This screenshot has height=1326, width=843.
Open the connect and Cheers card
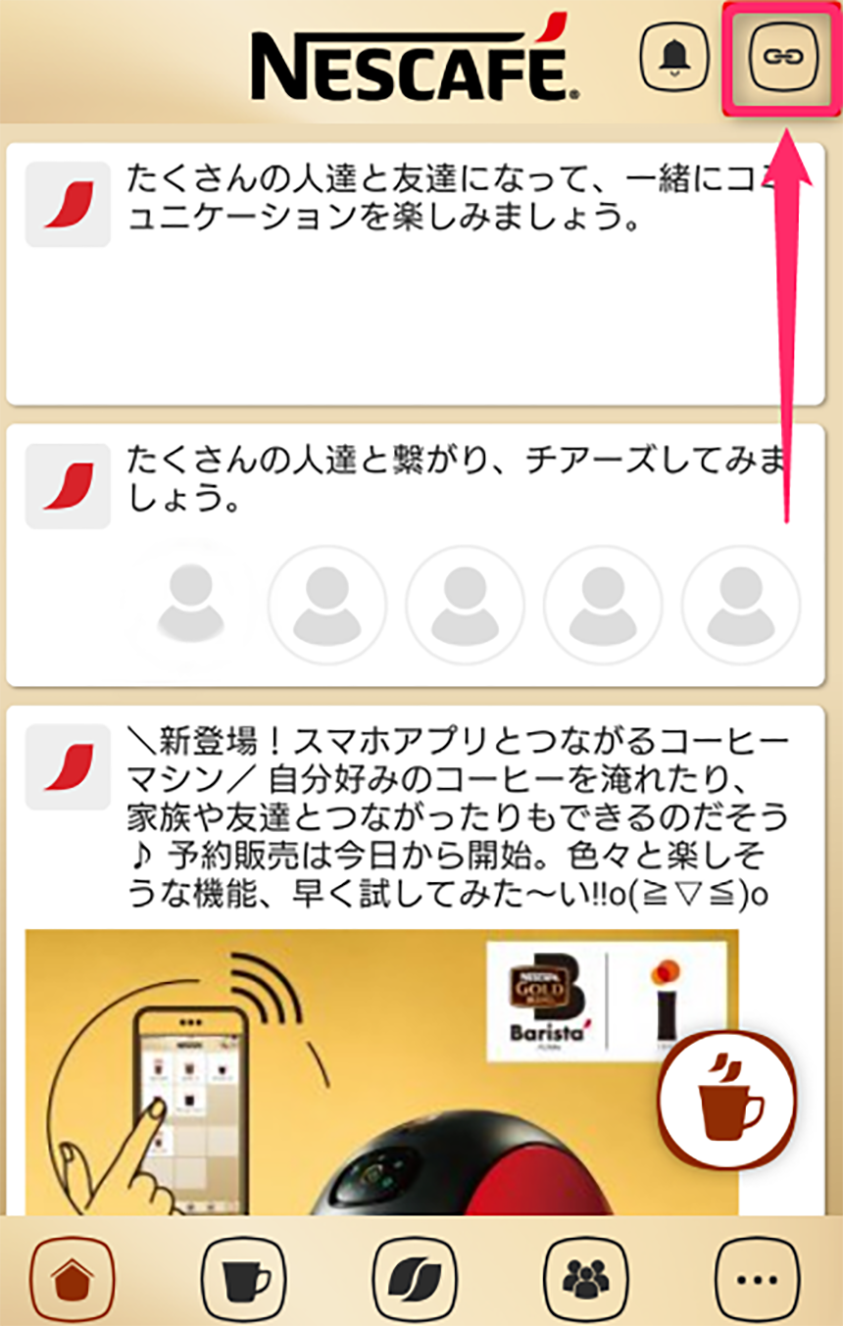(415, 555)
